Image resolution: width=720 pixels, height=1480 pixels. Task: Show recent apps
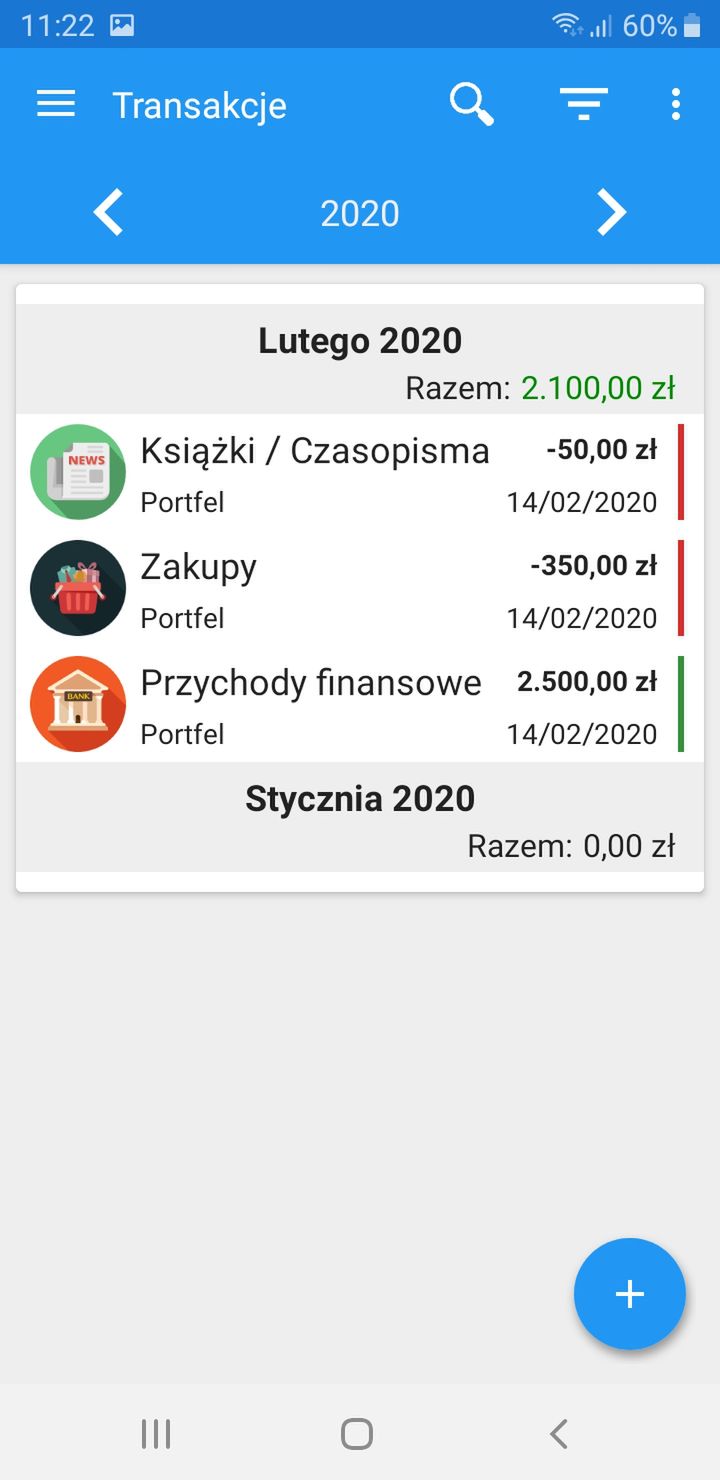[156, 1433]
